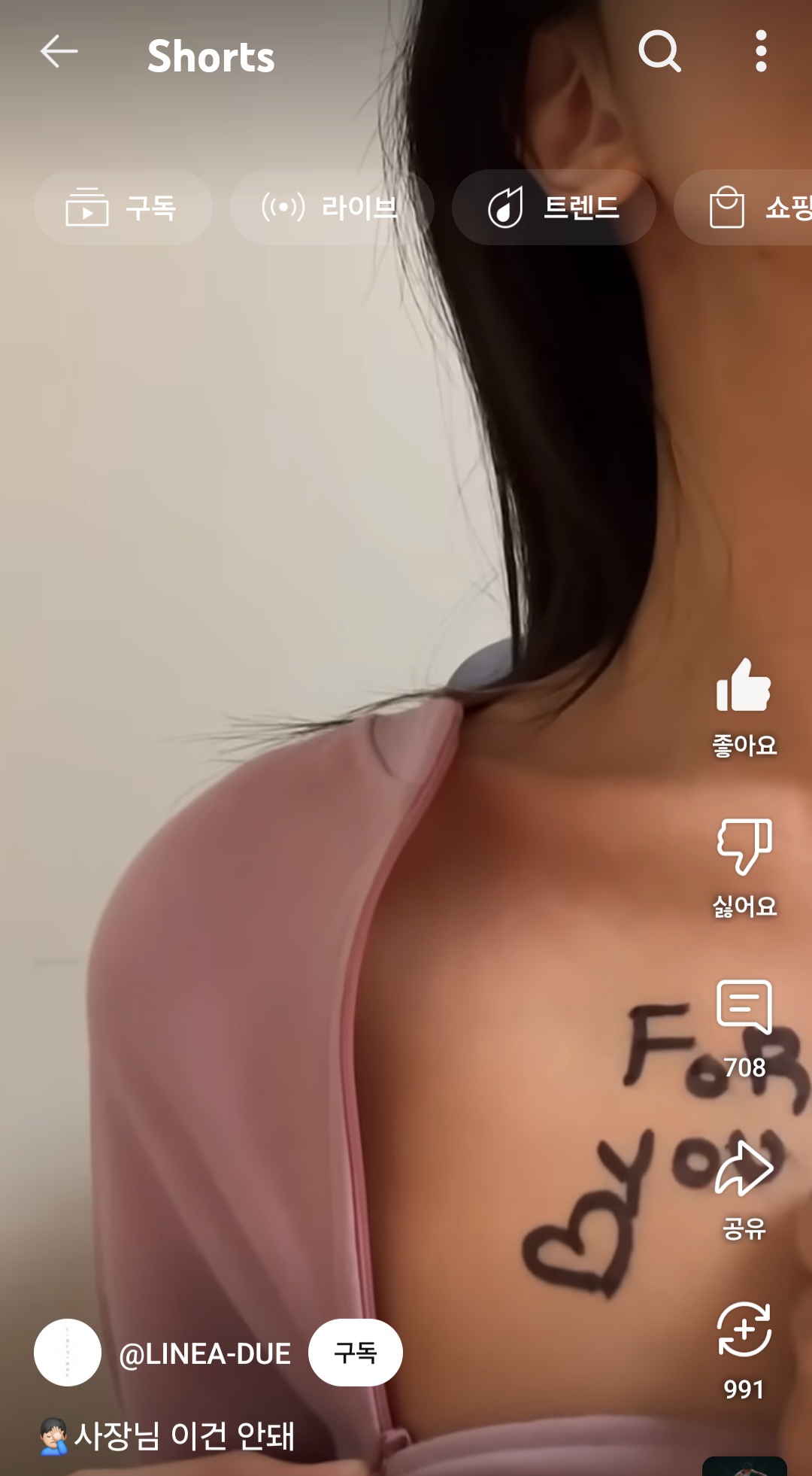The height and width of the screenshot is (1476, 812).
Task: Select the 라이브 chip
Action: tap(331, 208)
